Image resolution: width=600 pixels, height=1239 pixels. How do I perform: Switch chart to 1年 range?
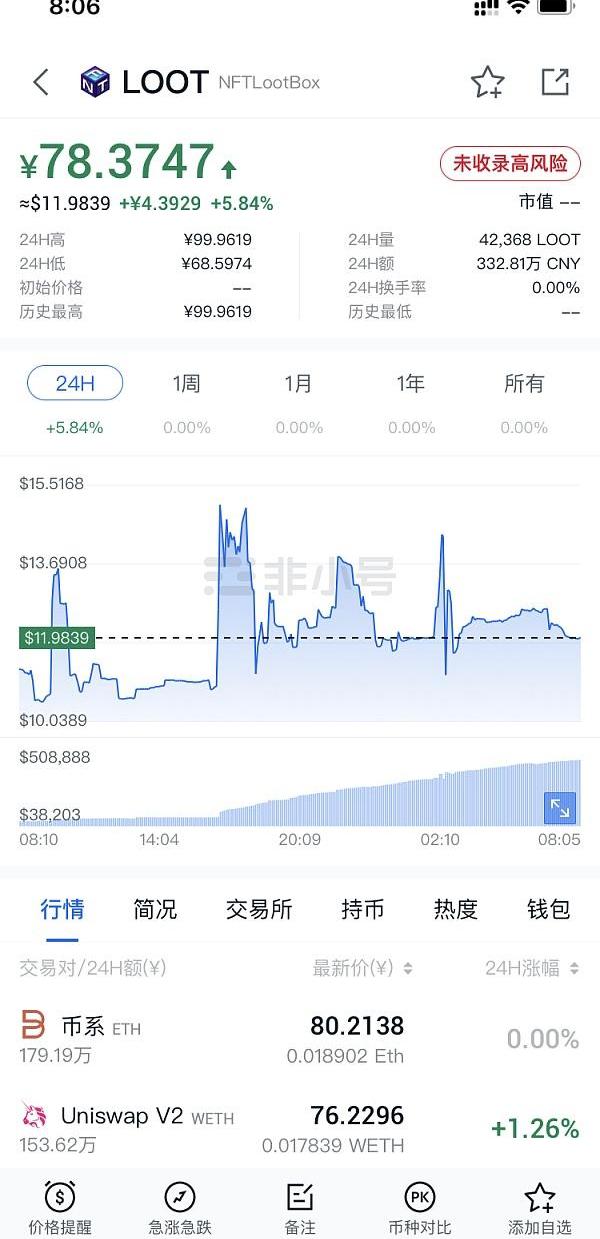(x=410, y=383)
